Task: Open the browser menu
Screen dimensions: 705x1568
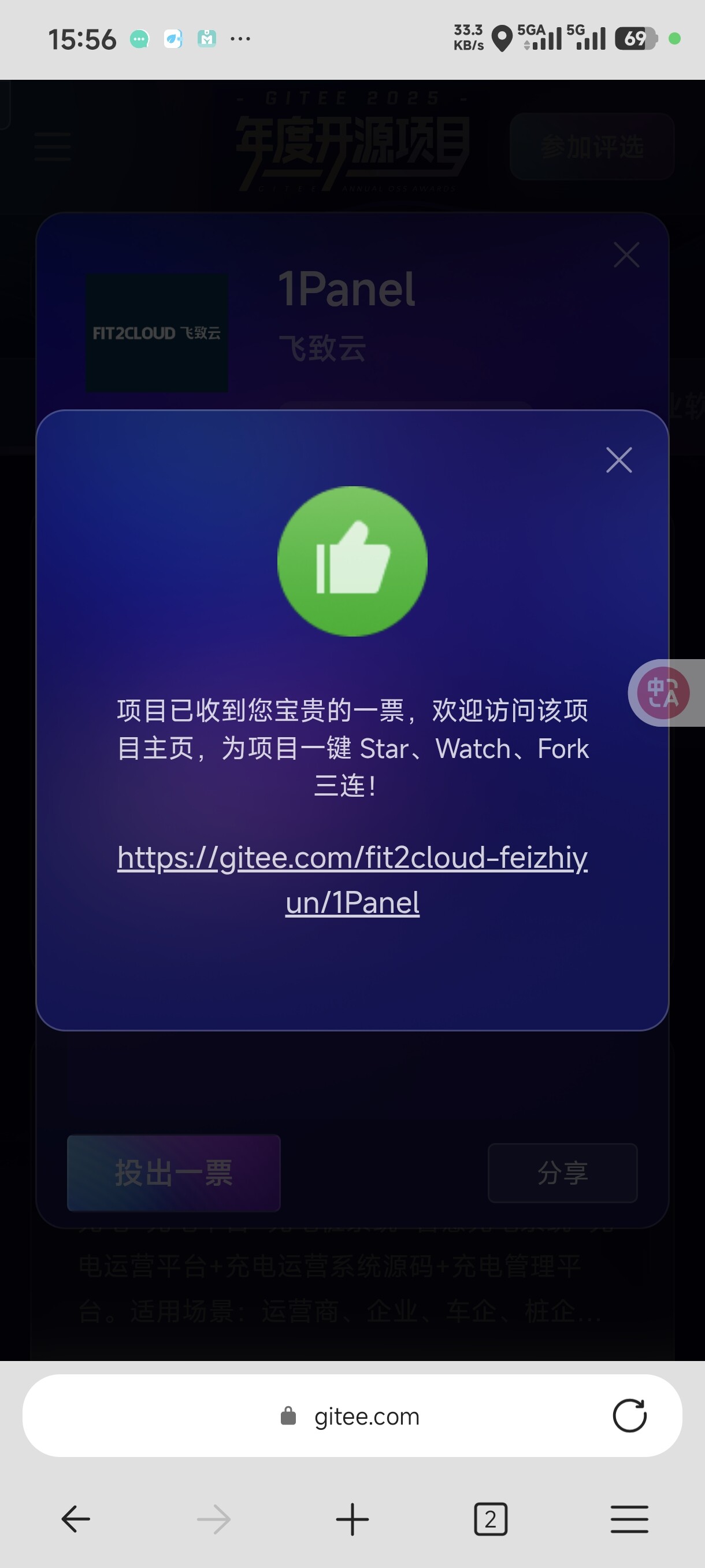Action: tap(629, 1519)
